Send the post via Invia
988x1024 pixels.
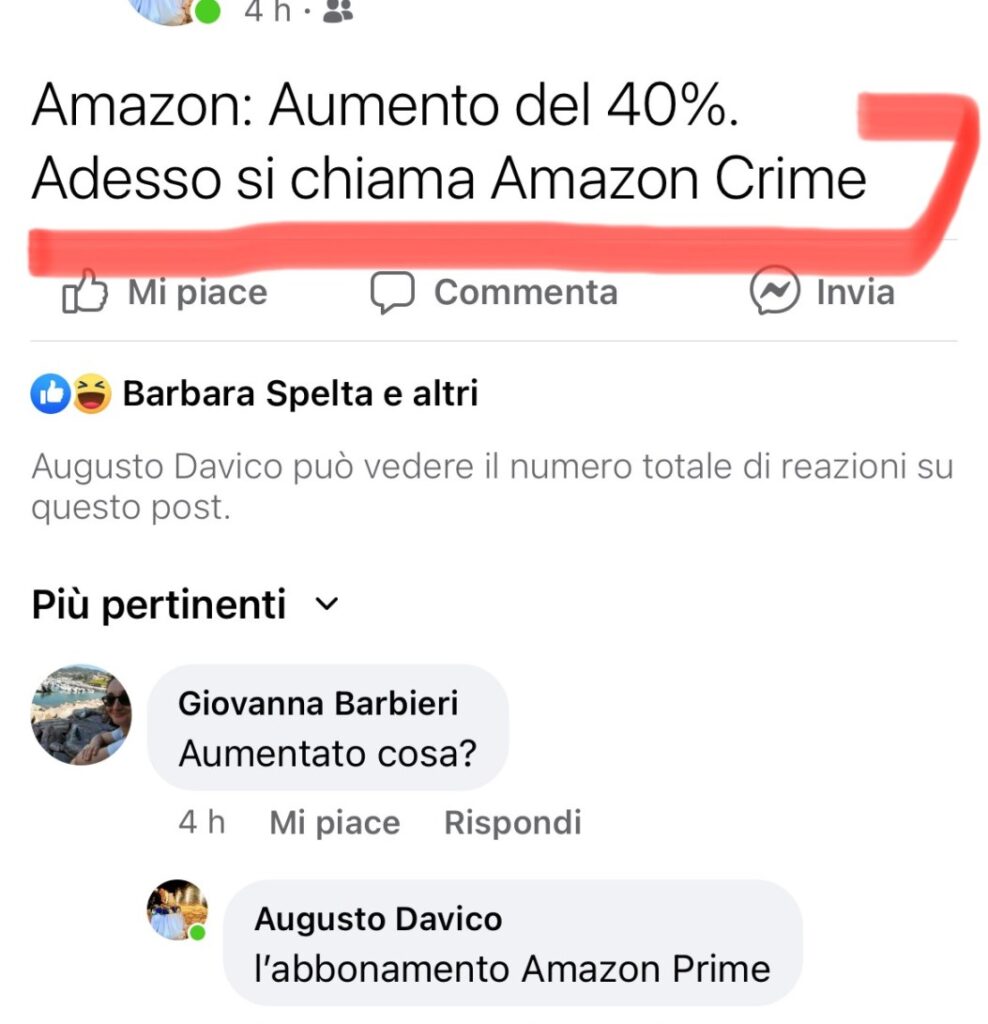(x=822, y=293)
